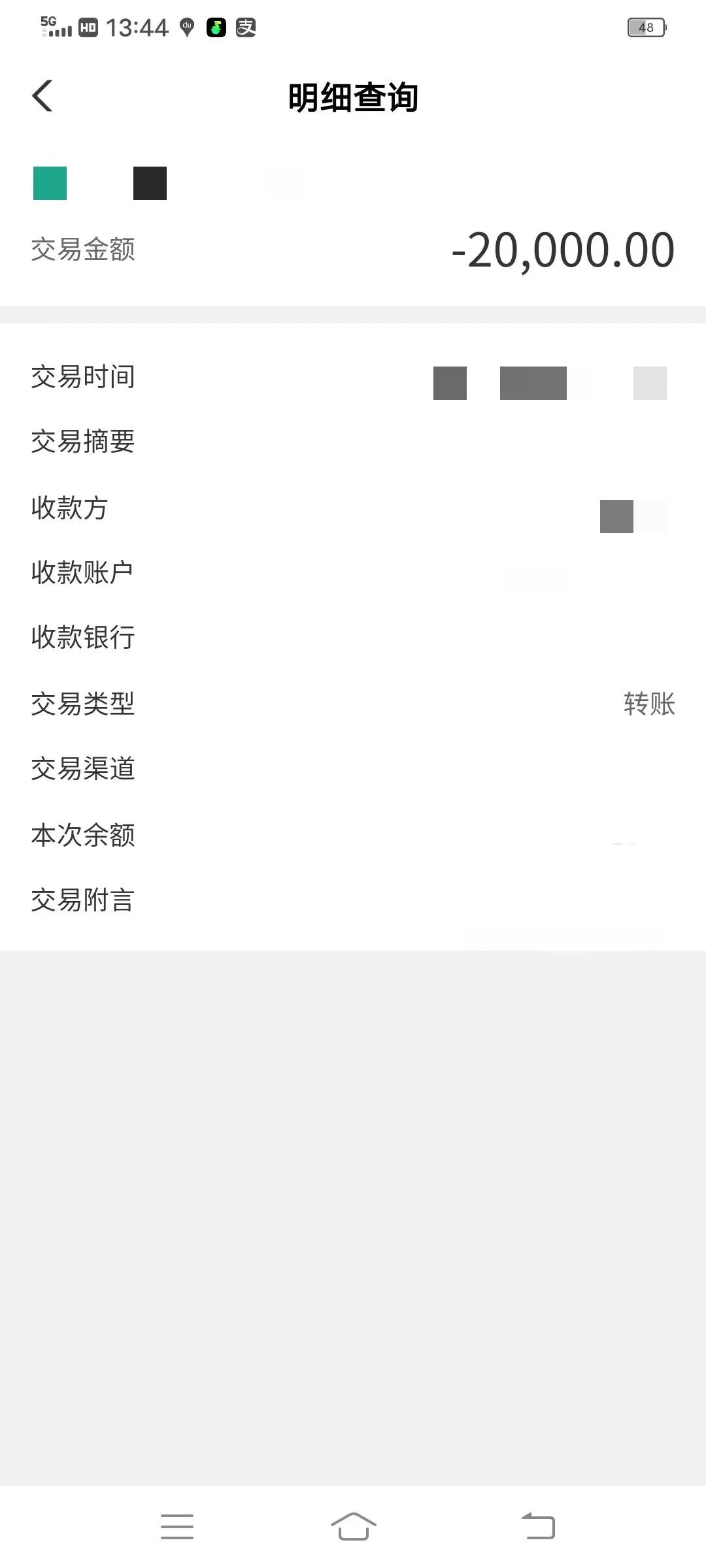This screenshot has height=1568, width=706.
Task: Tap the WeChat icon in the status bar
Action: 216,27
